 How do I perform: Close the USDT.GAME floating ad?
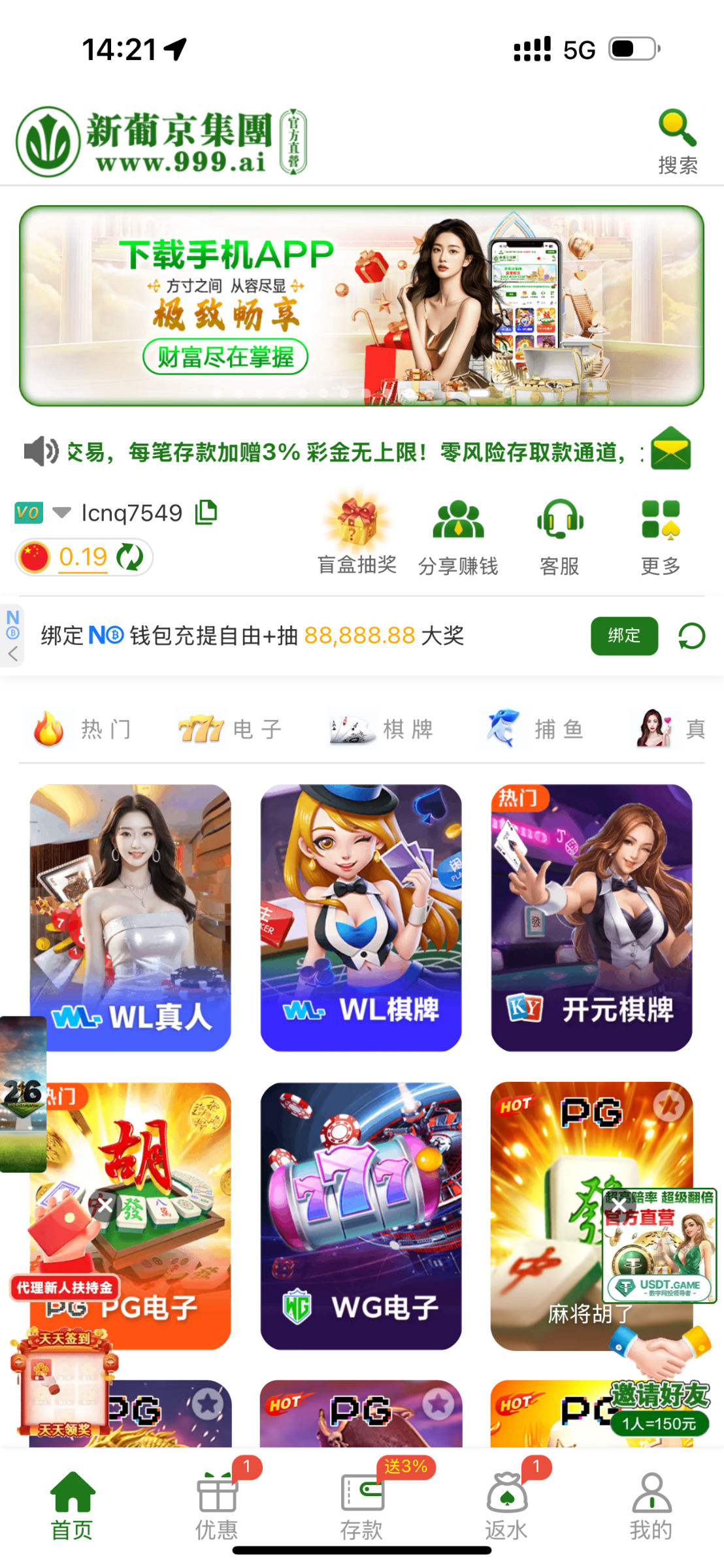619,1205
